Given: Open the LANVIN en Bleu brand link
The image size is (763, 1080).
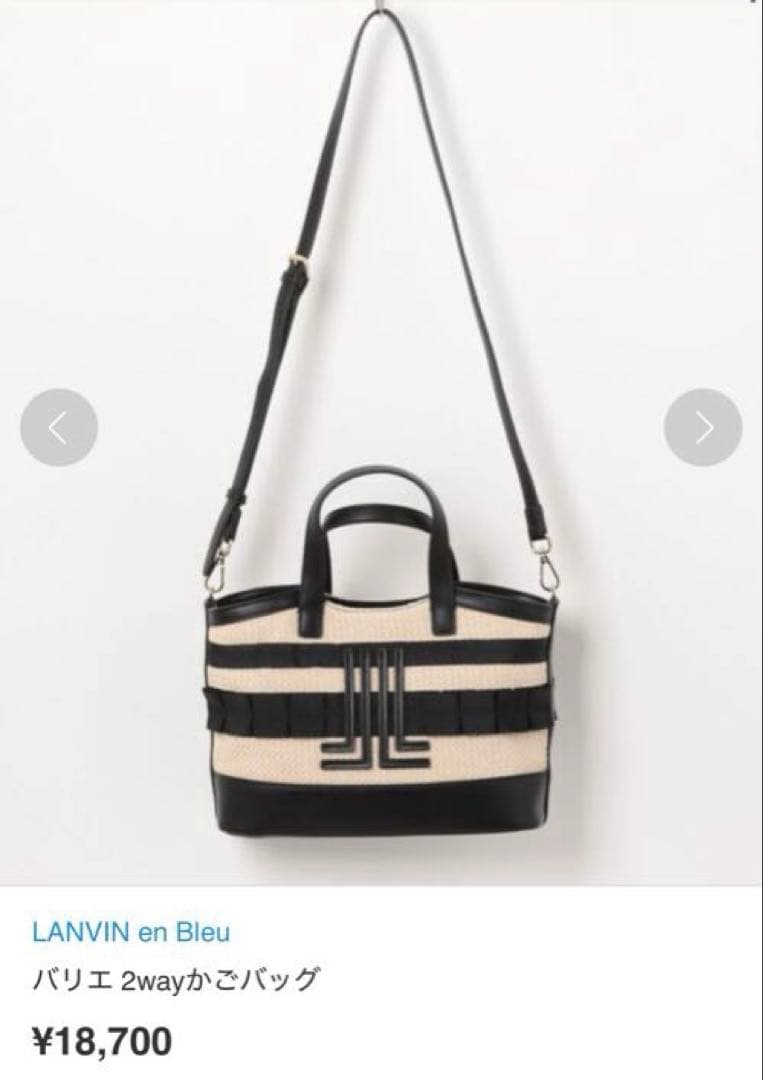Looking at the screenshot, I should point(131,932).
